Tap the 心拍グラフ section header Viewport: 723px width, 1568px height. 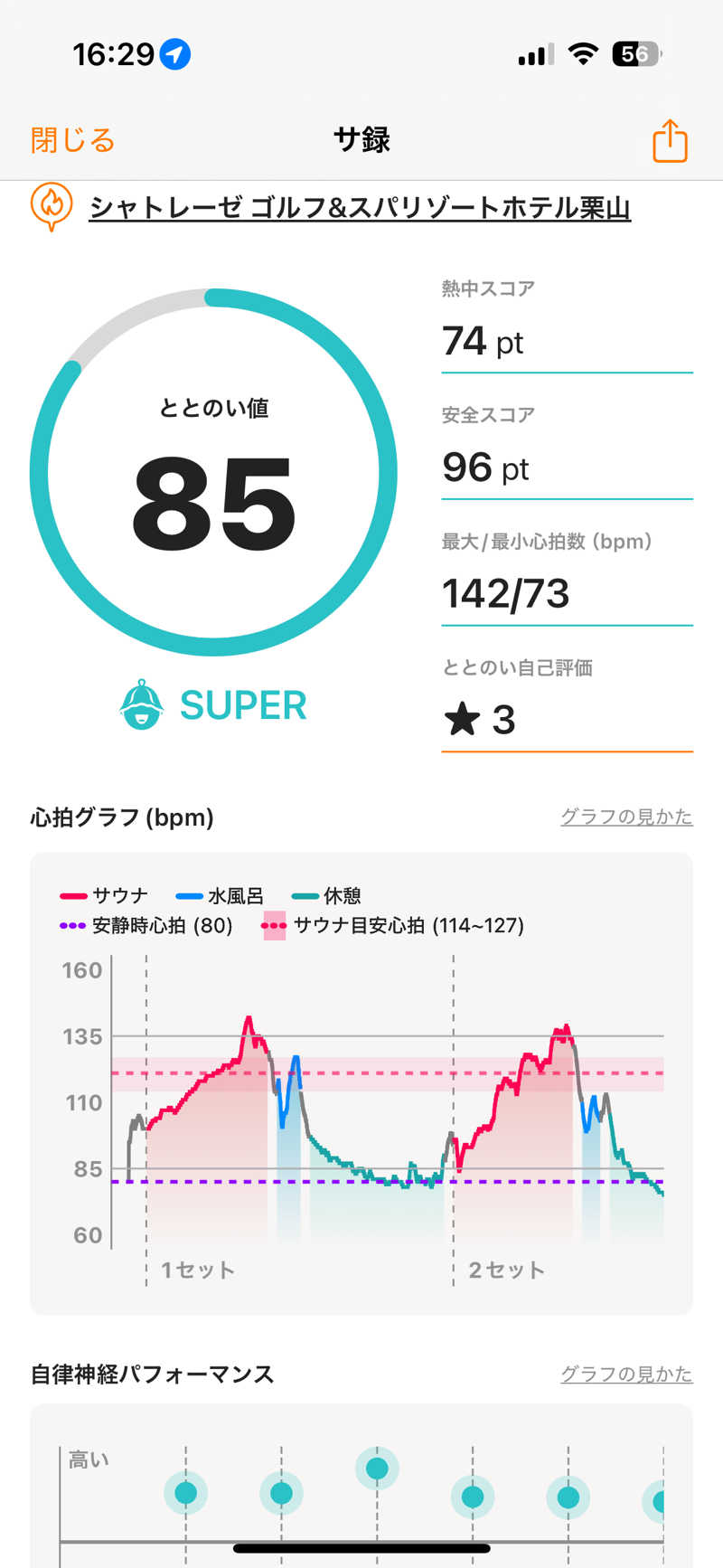[x=120, y=818]
